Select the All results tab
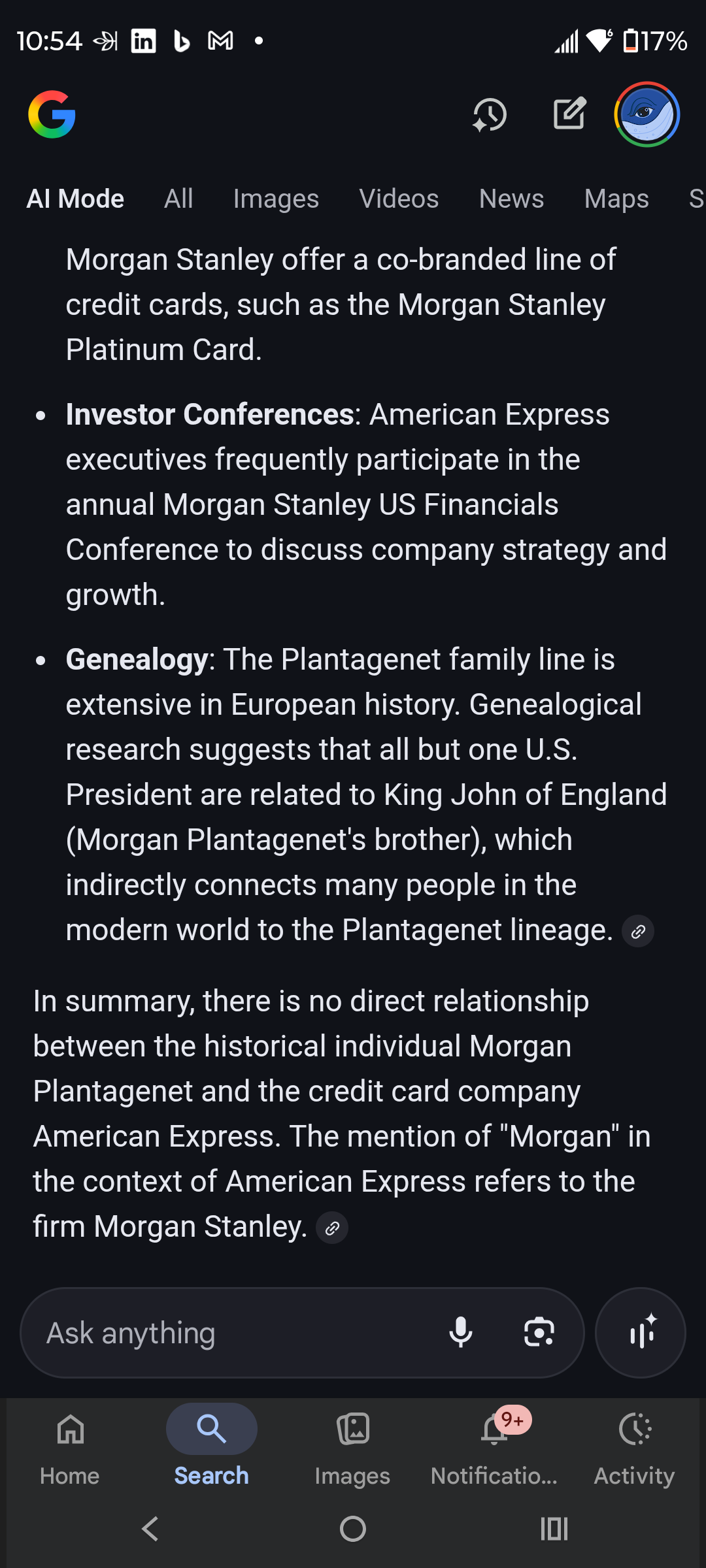Screen dimensions: 706x1568 tap(178, 198)
